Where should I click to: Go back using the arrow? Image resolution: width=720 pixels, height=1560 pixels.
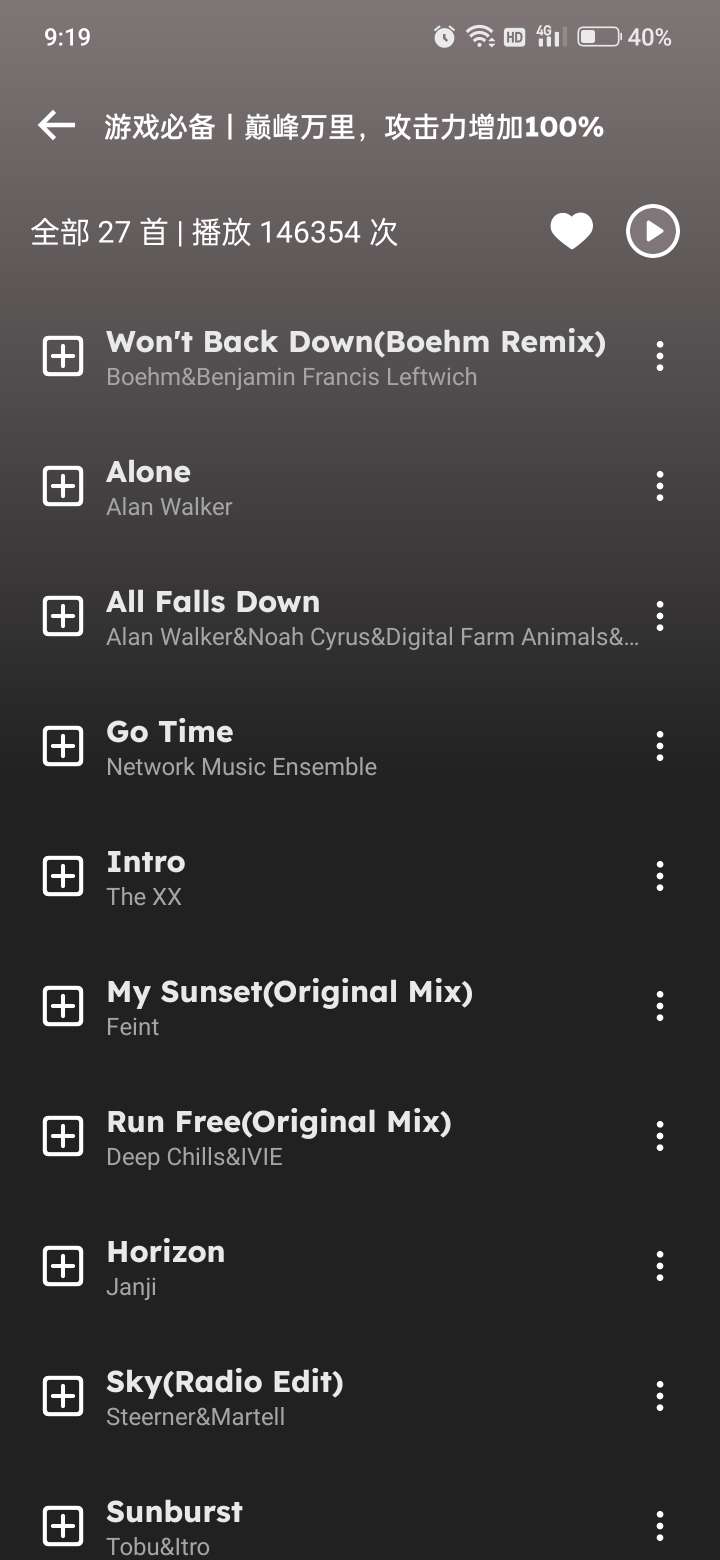coord(57,126)
